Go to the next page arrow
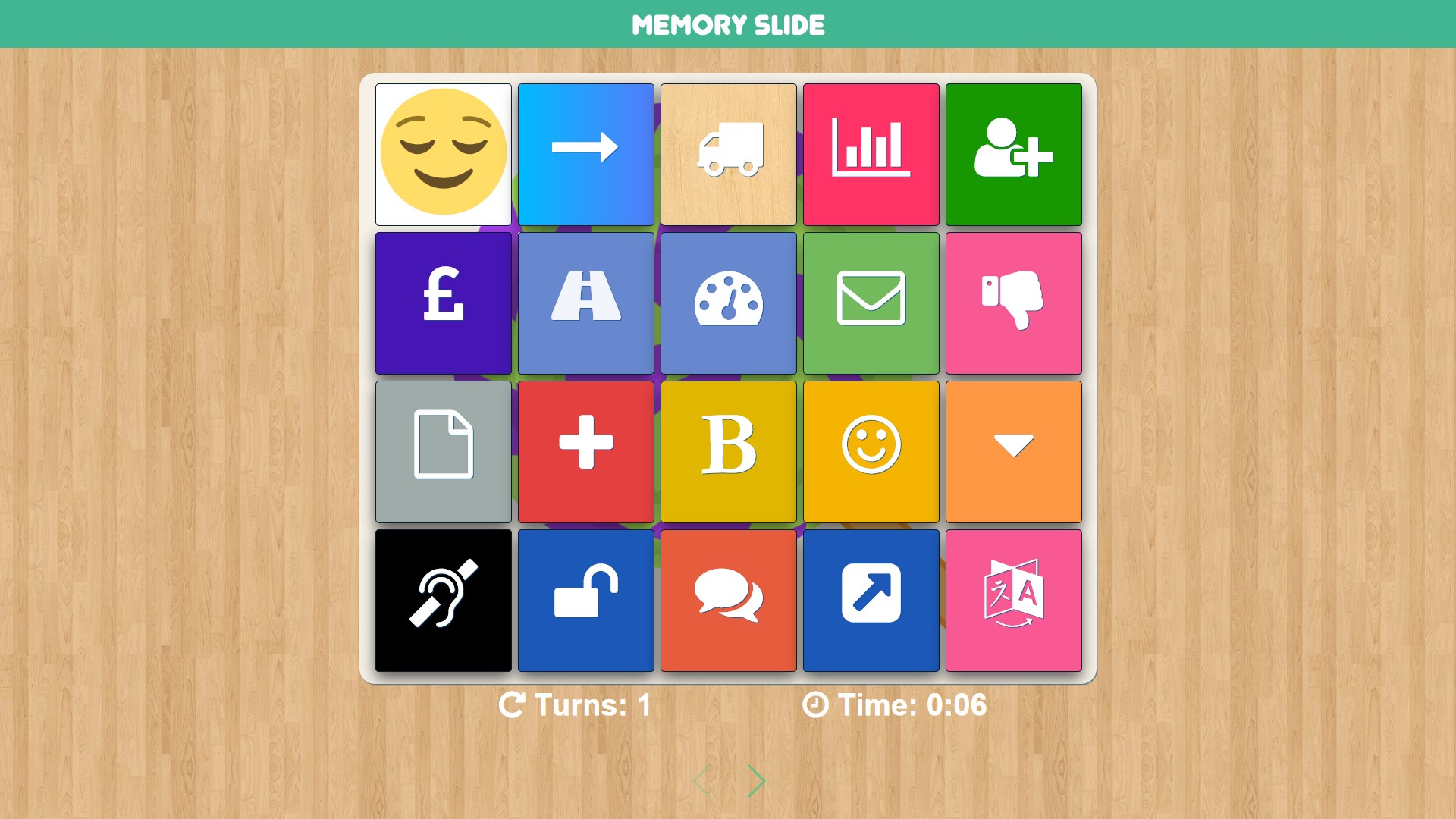The height and width of the screenshot is (819, 1456). pyautogui.click(x=756, y=781)
